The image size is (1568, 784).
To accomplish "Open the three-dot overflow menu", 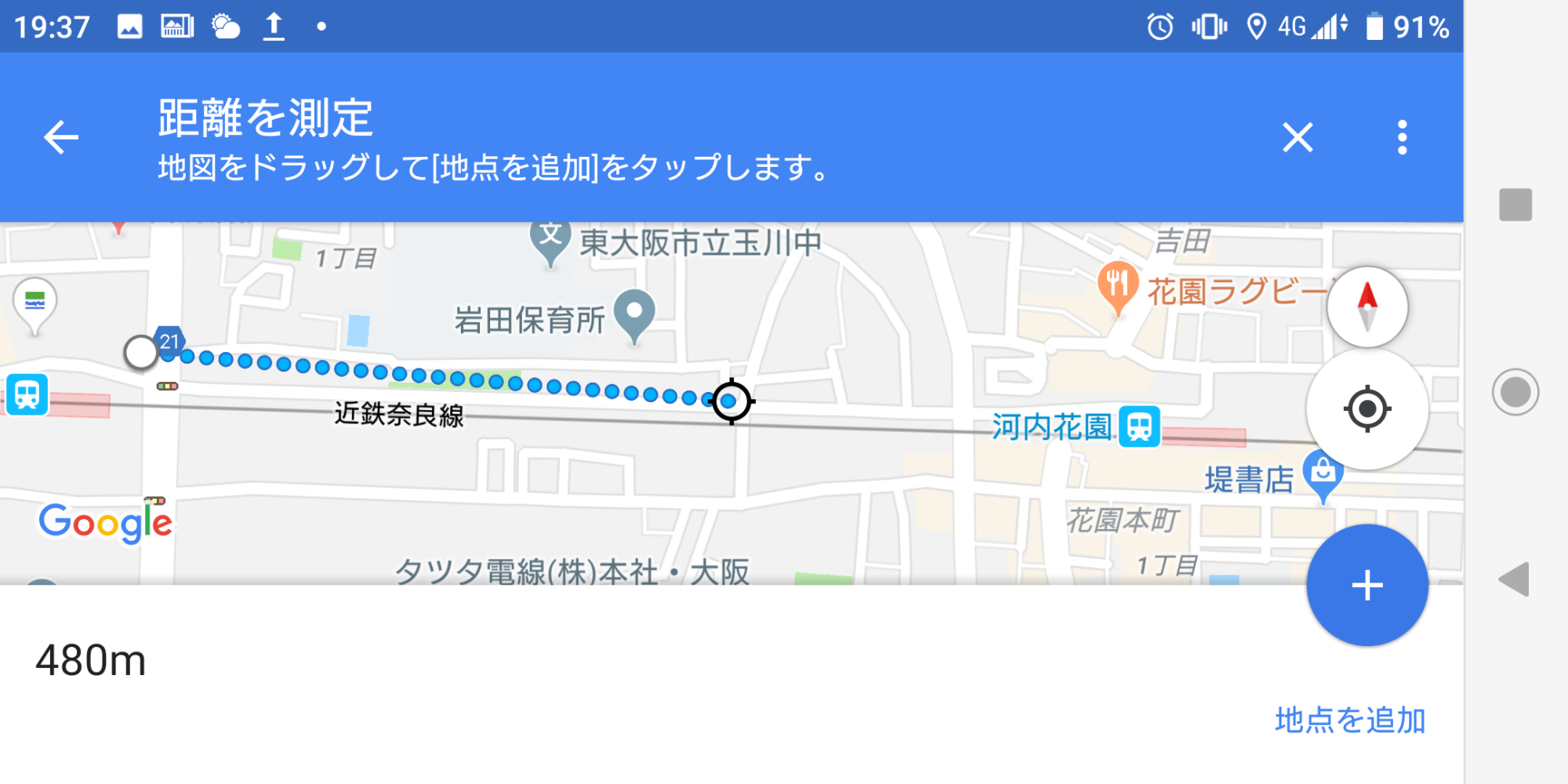I will 1402,138.
